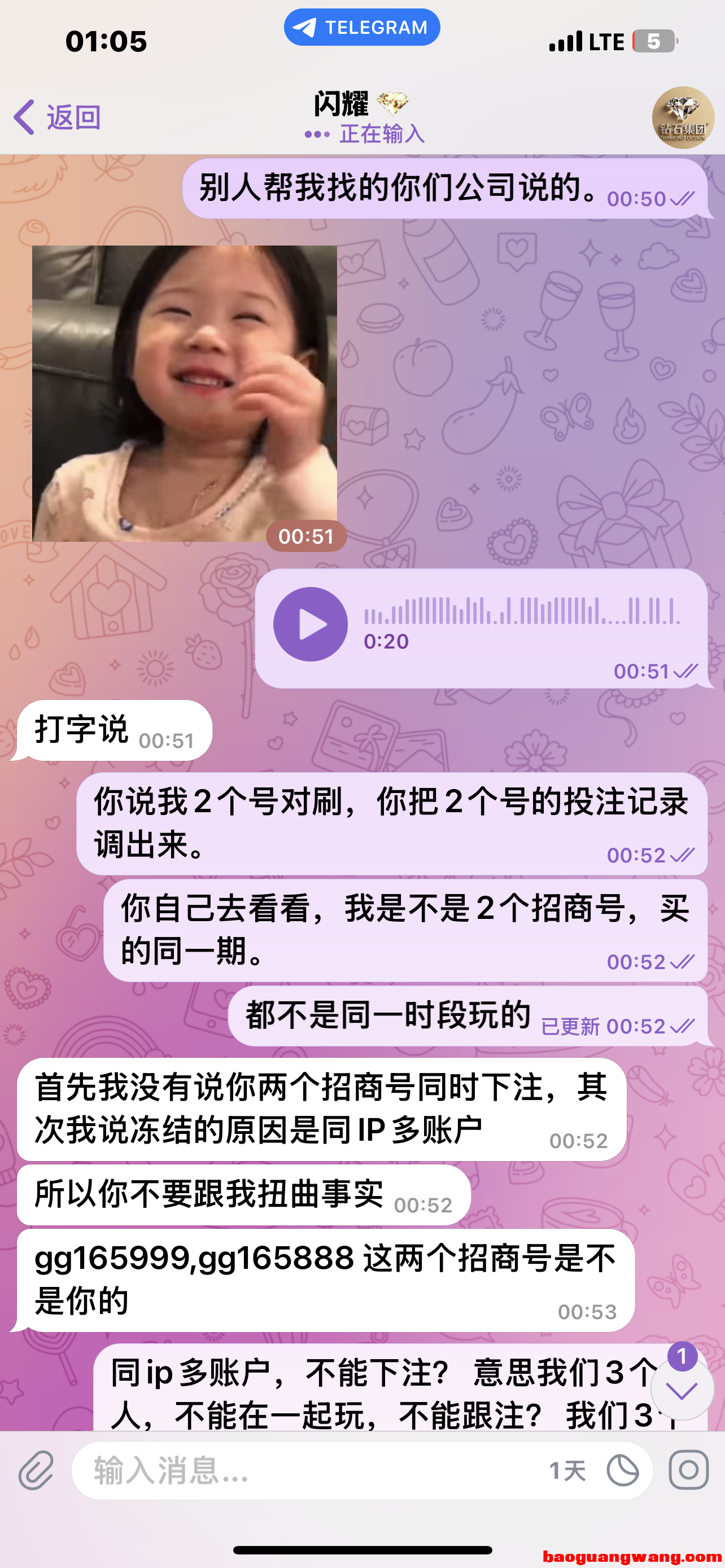725x1568 pixels.
Task: Open the 1天 auto-delete timer
Action: (567, 1470)
